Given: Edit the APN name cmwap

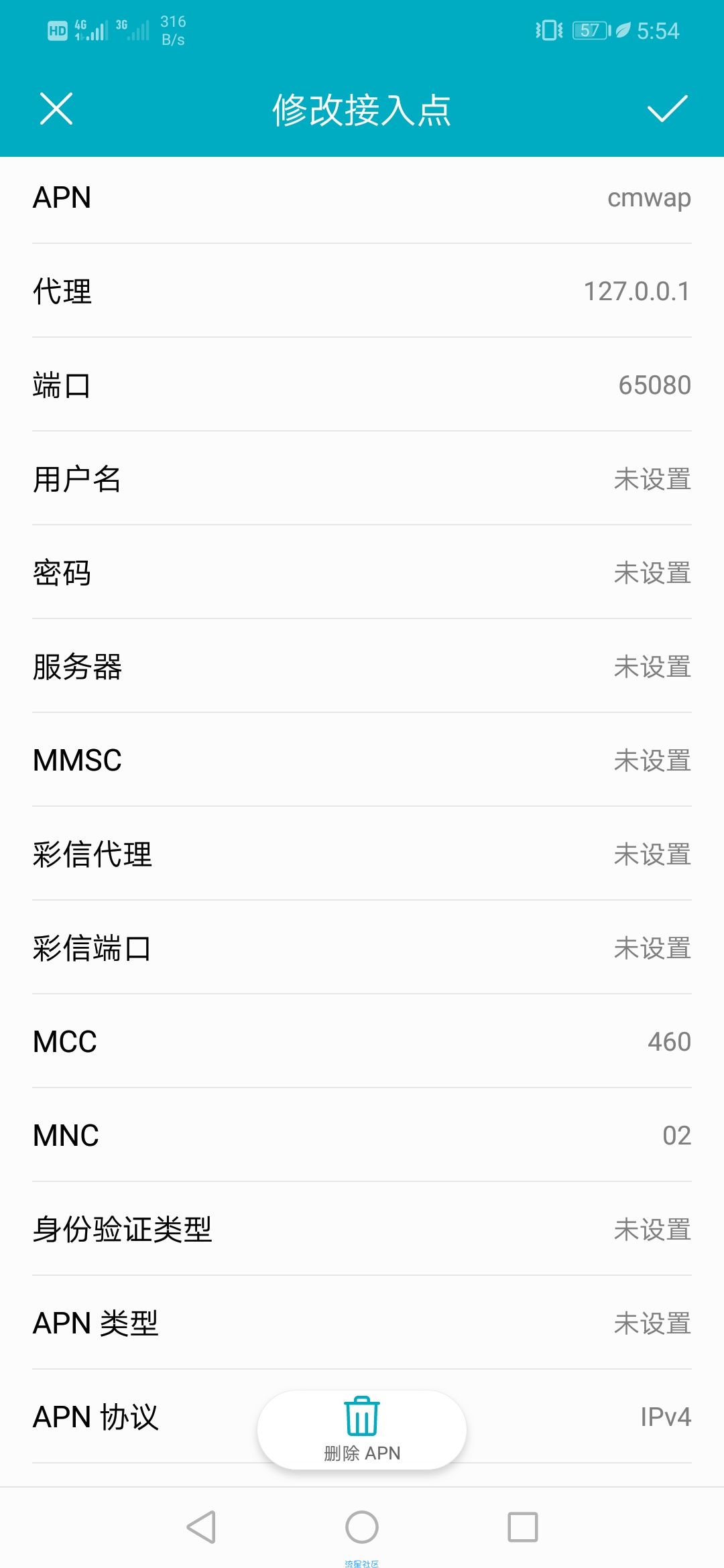Looking at the screenshot, I should click(362, 198).
